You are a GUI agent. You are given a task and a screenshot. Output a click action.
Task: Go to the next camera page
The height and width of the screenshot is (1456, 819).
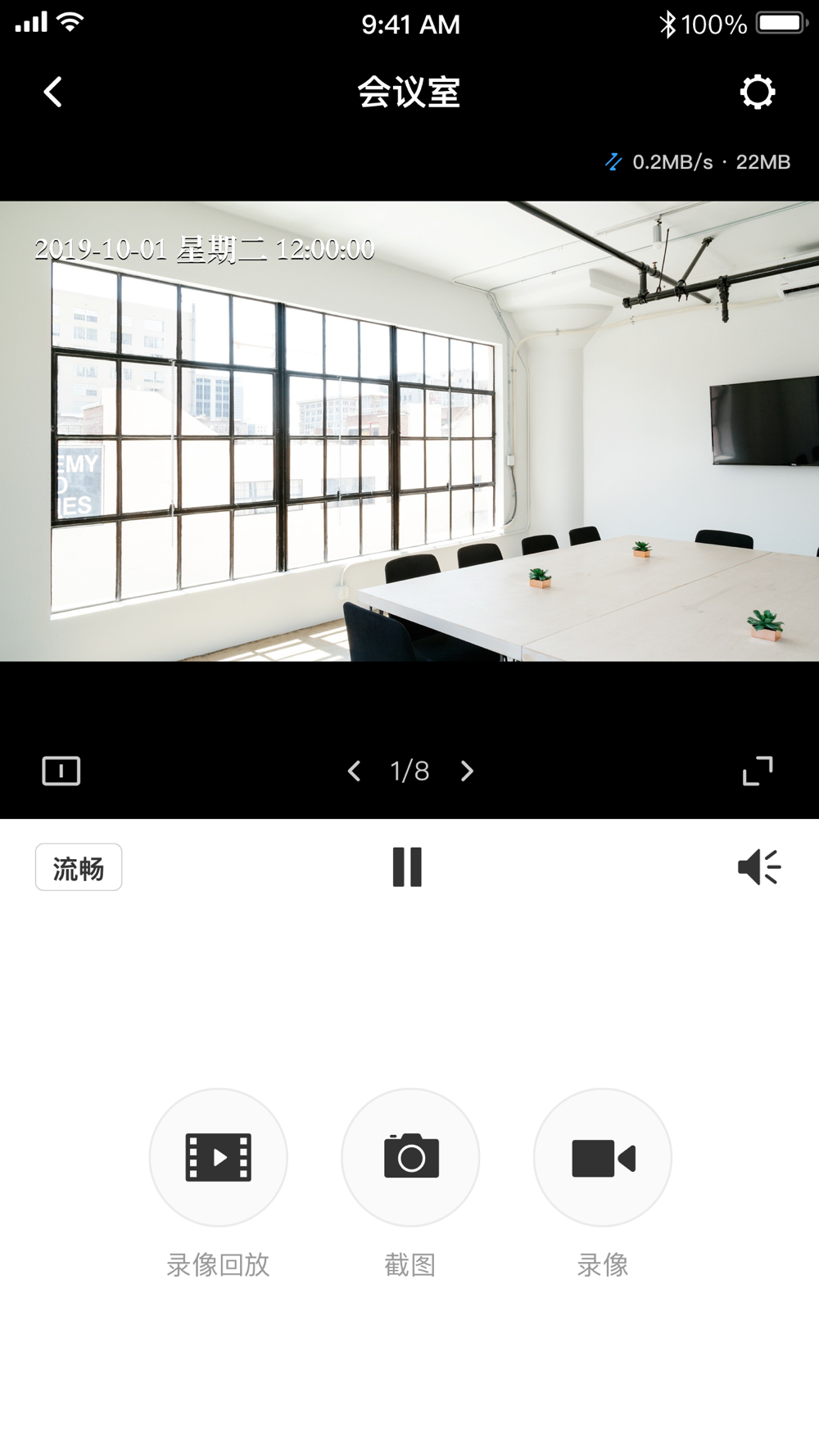[x=467, y=771]
